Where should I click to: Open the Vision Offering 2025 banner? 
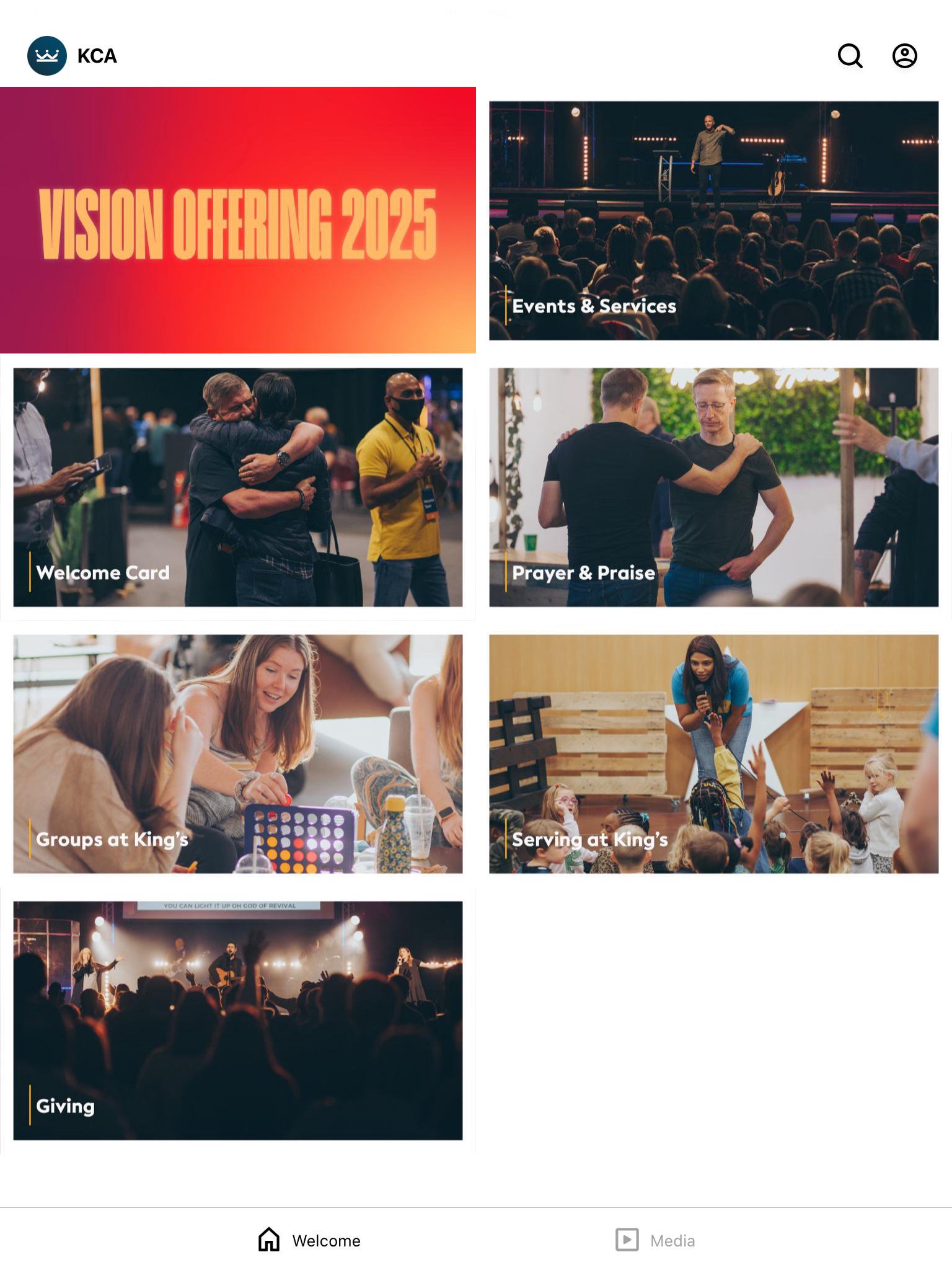tap(238, 220)
